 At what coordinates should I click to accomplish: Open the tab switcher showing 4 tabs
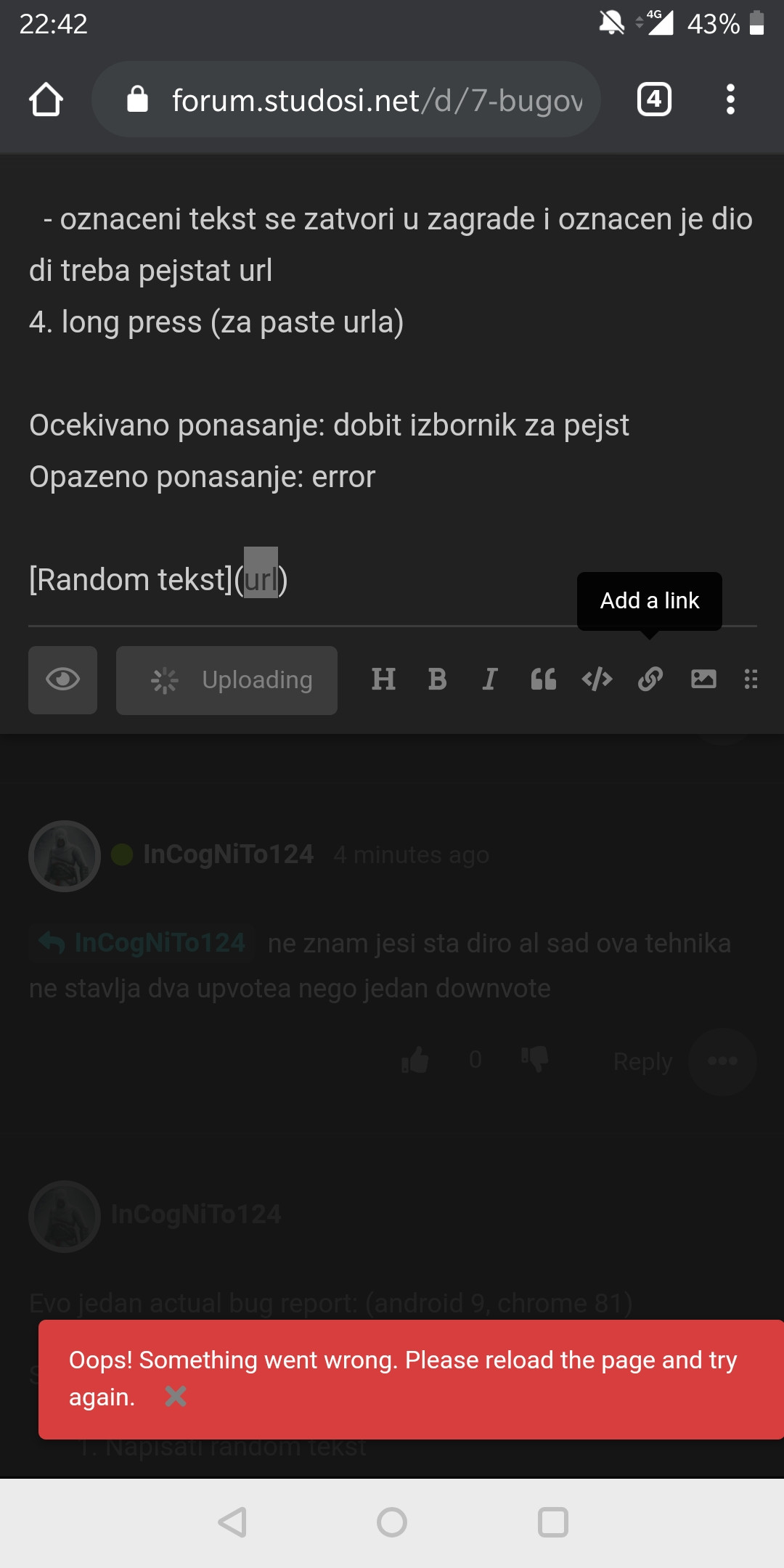click(x=654, y=99)
